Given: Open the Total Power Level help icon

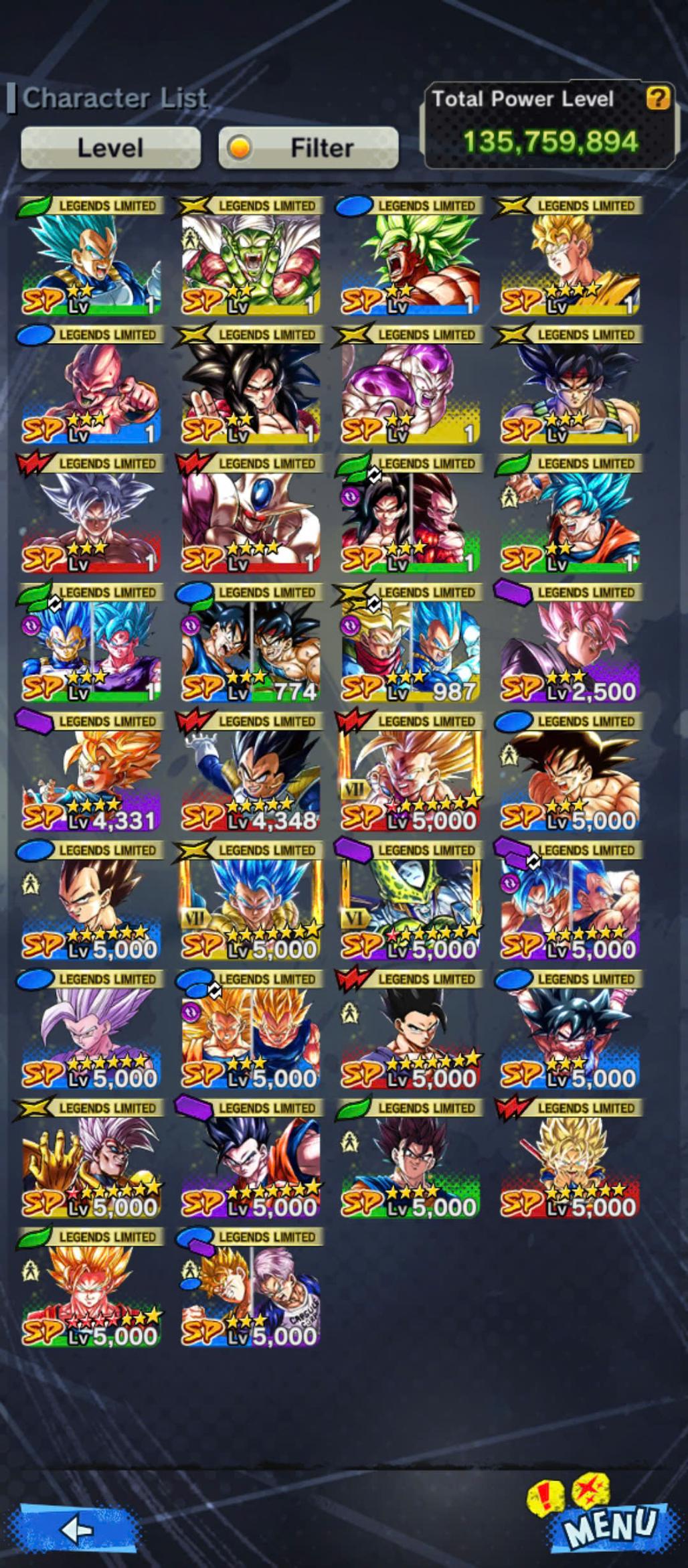Looking at the screenshot, I should coord(657,98).
